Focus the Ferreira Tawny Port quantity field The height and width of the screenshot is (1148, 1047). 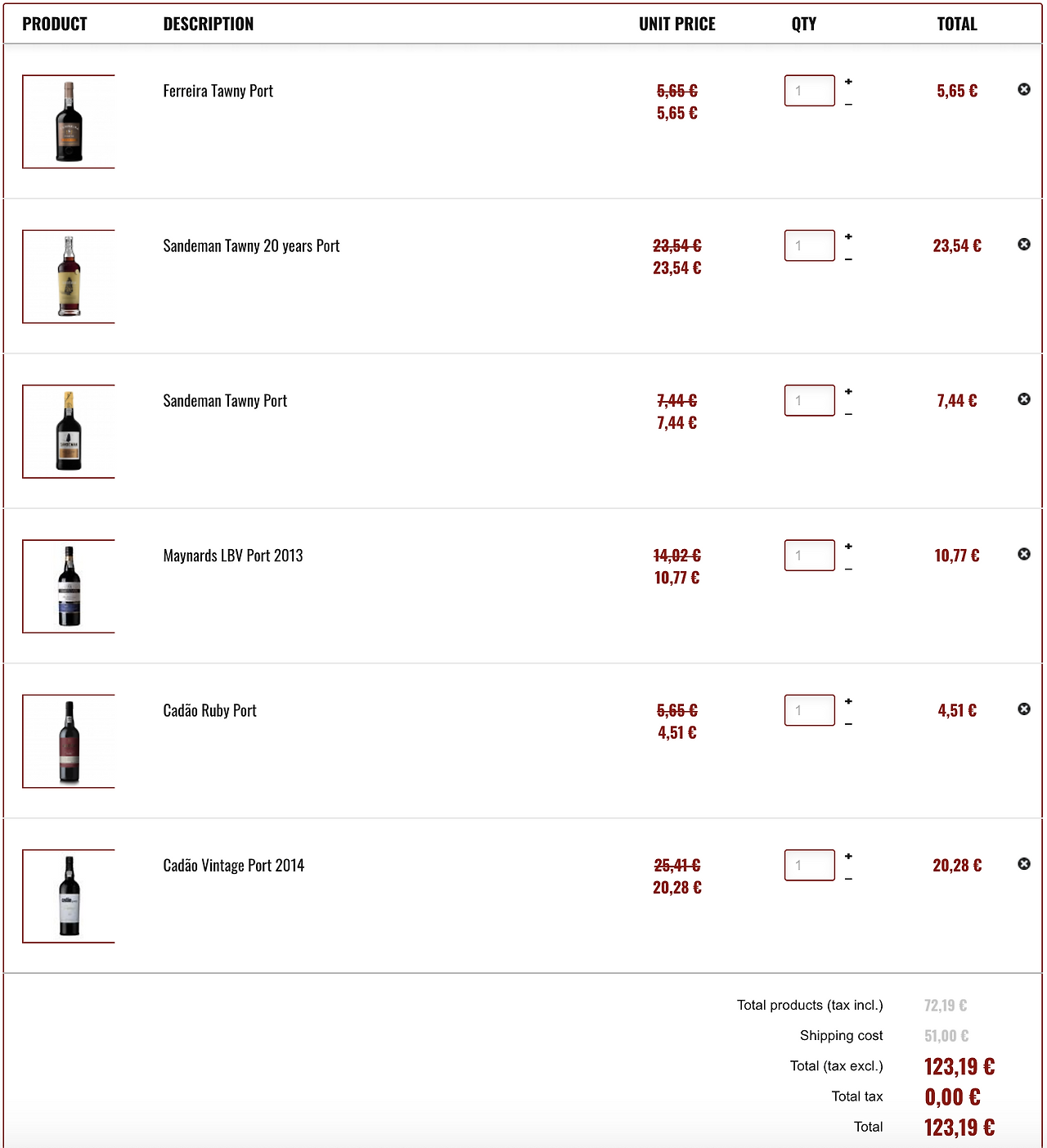point(809,91)
